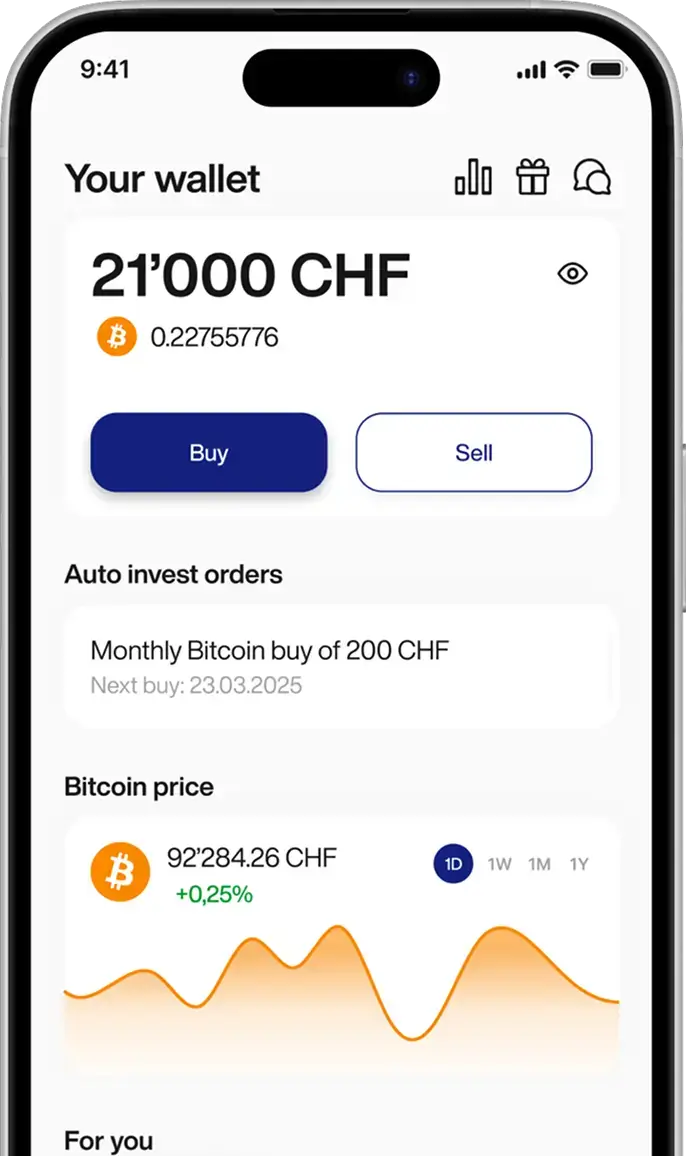Tap the Sell button
The height and width of the screenshot is (1156, 686).
click(x=474, y=452)
